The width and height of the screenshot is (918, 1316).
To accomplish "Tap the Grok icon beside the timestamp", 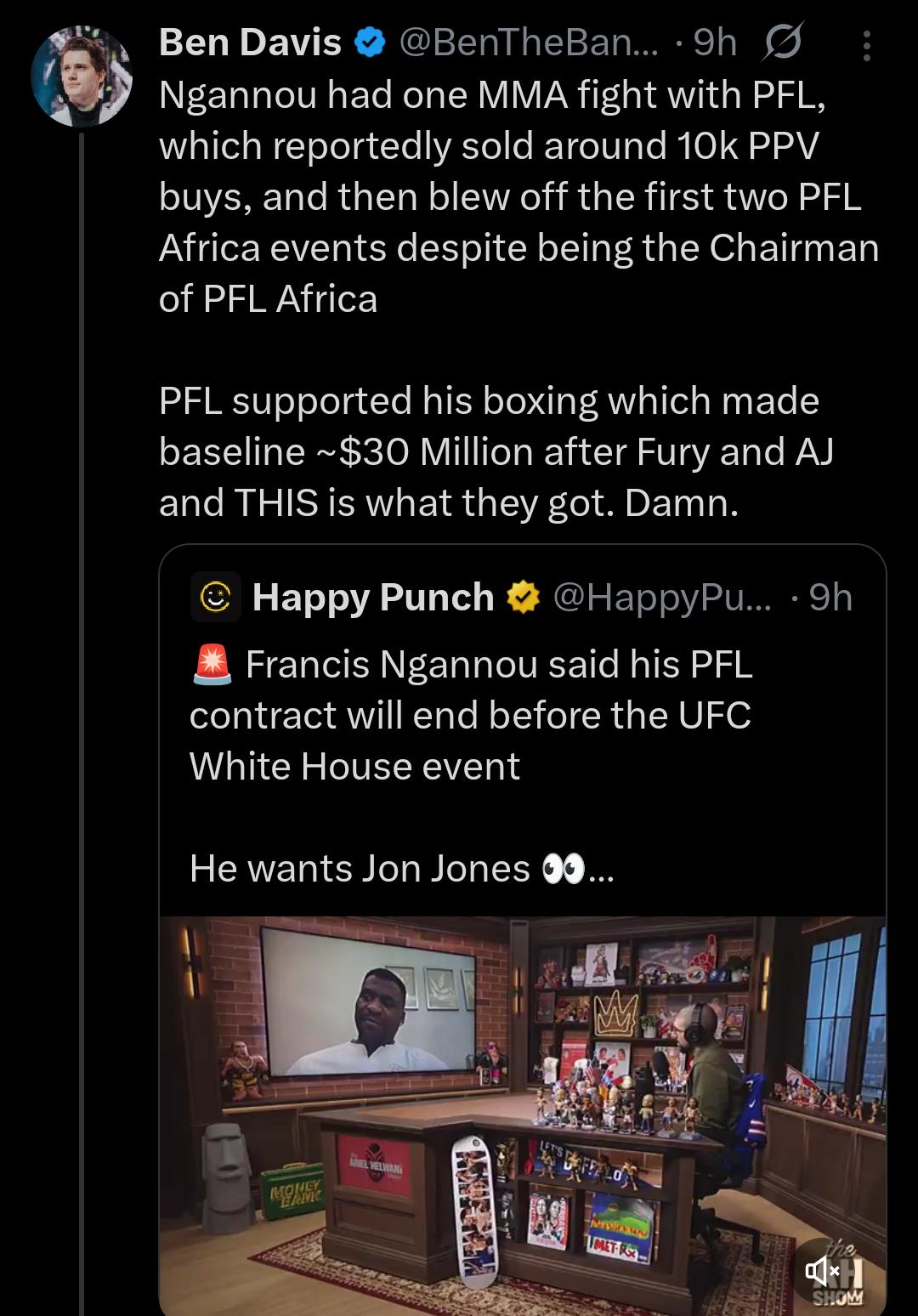I will (x=781, y=43).
